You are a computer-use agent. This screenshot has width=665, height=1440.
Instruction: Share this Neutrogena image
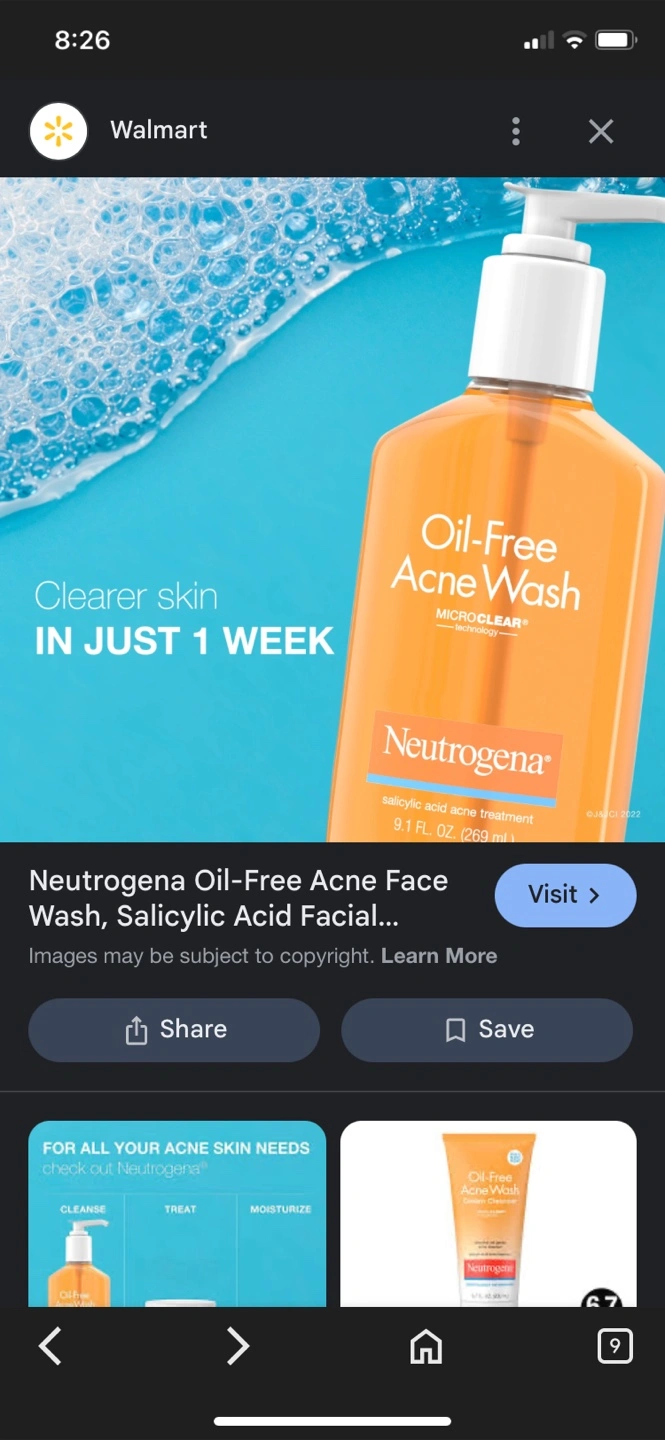point(174,1029)
